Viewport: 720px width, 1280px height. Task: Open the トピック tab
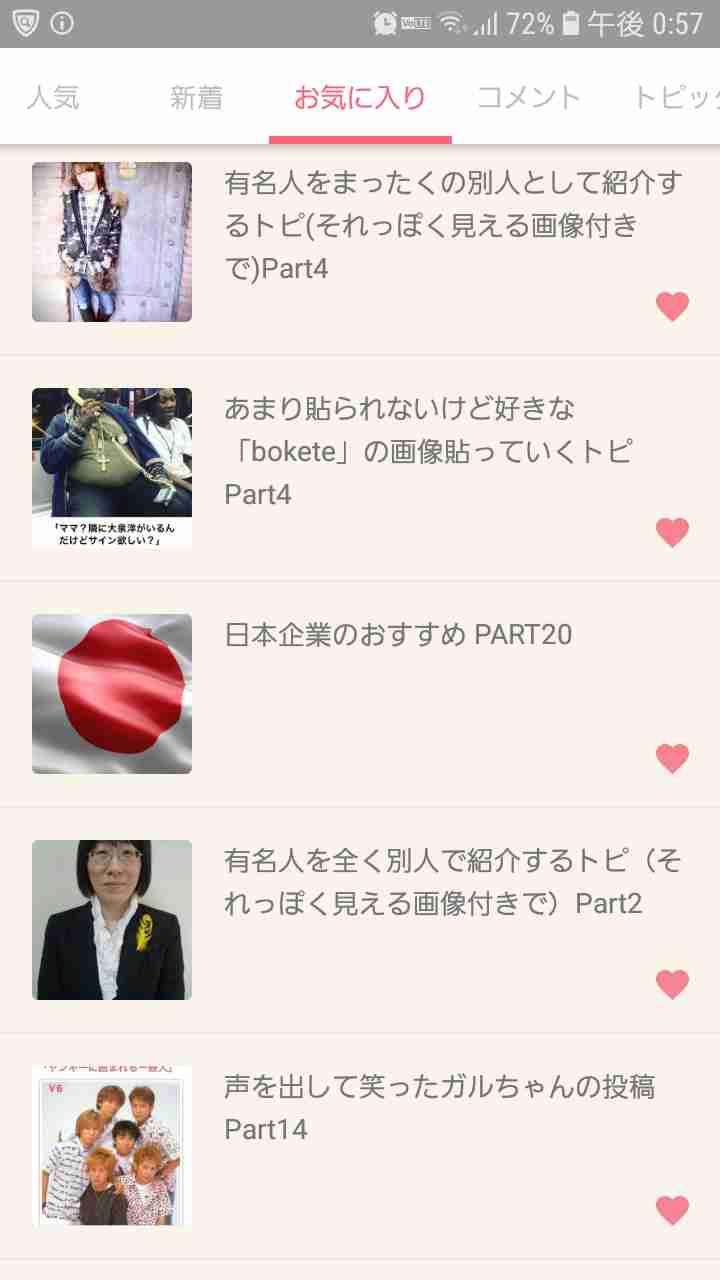[676, 97]
